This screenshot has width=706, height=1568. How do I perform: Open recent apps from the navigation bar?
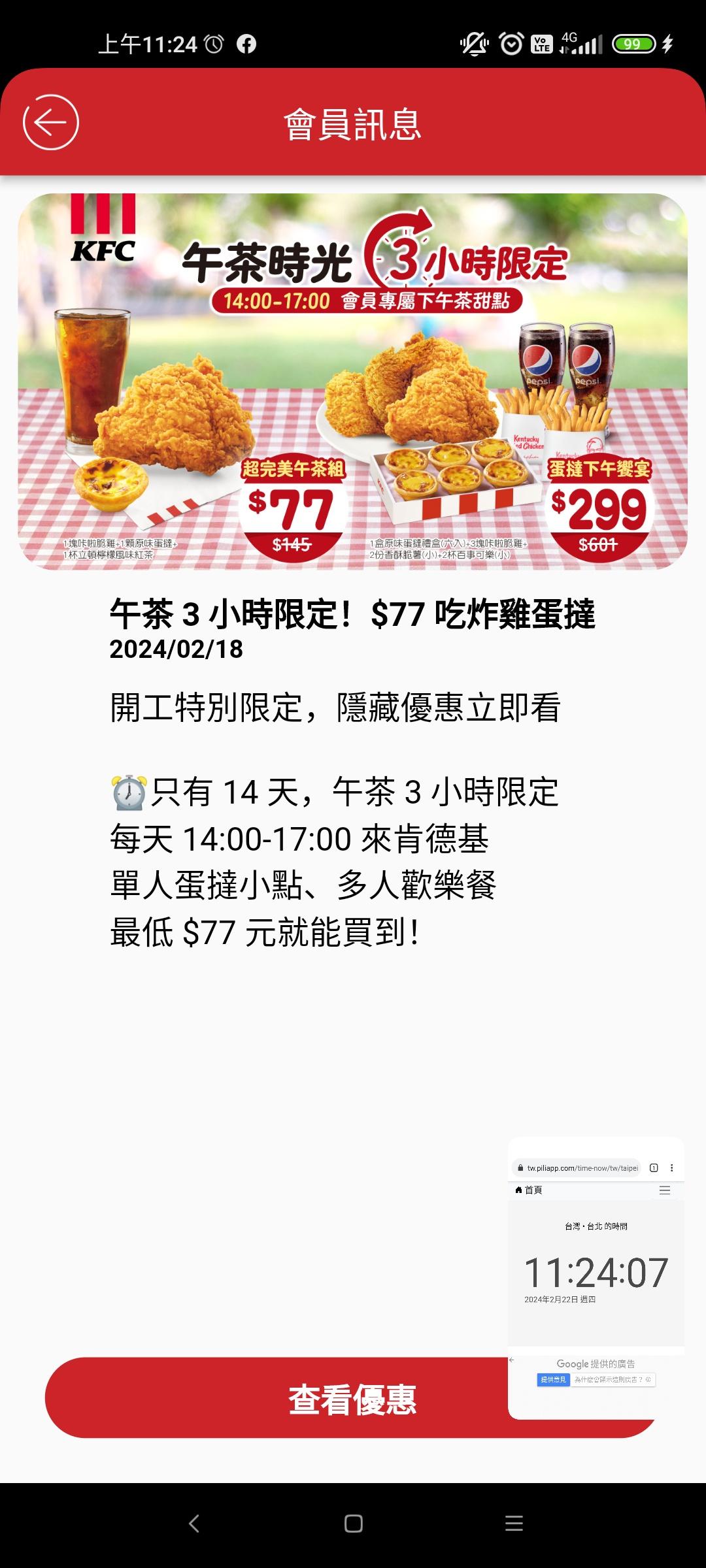(x=514, y=1524)
